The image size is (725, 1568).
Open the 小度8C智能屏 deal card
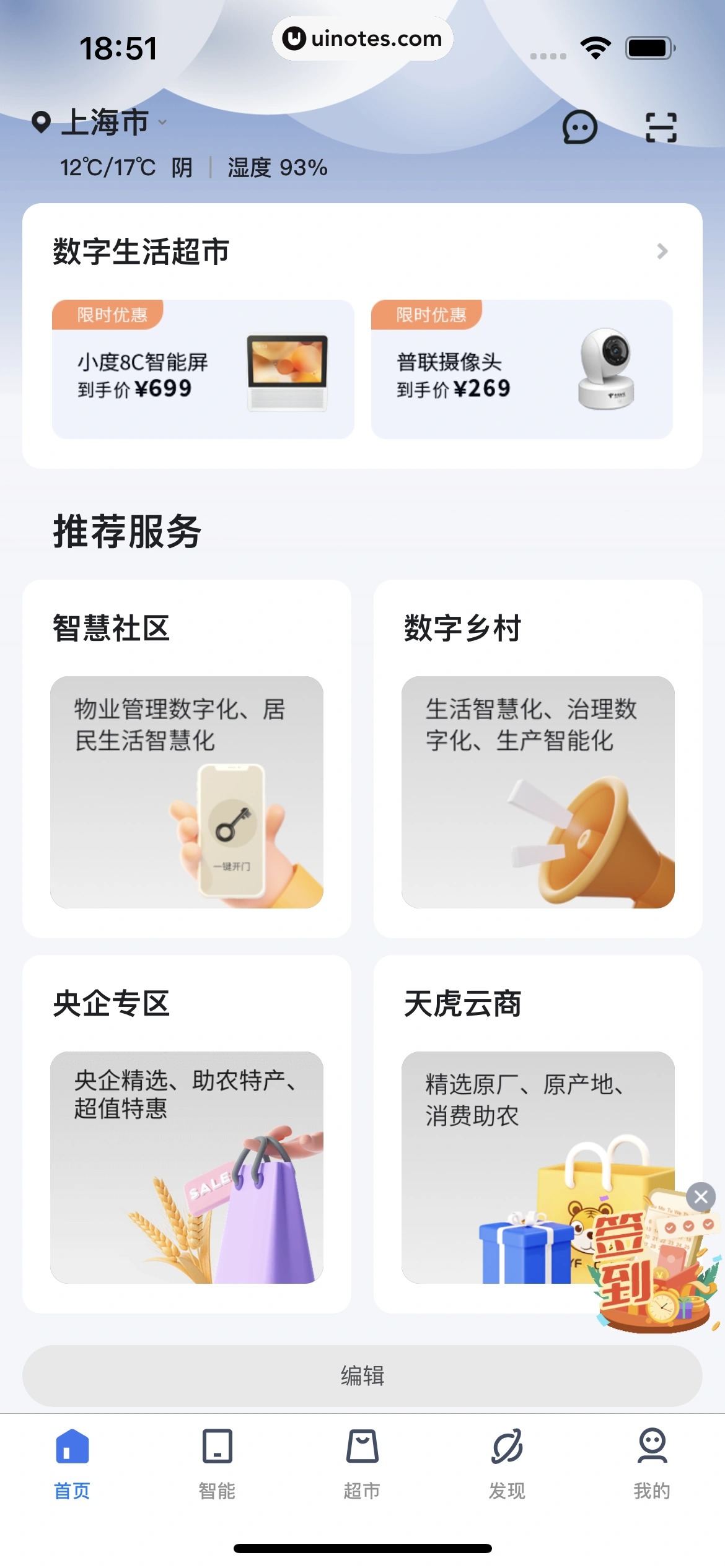[x=203, y=370]
